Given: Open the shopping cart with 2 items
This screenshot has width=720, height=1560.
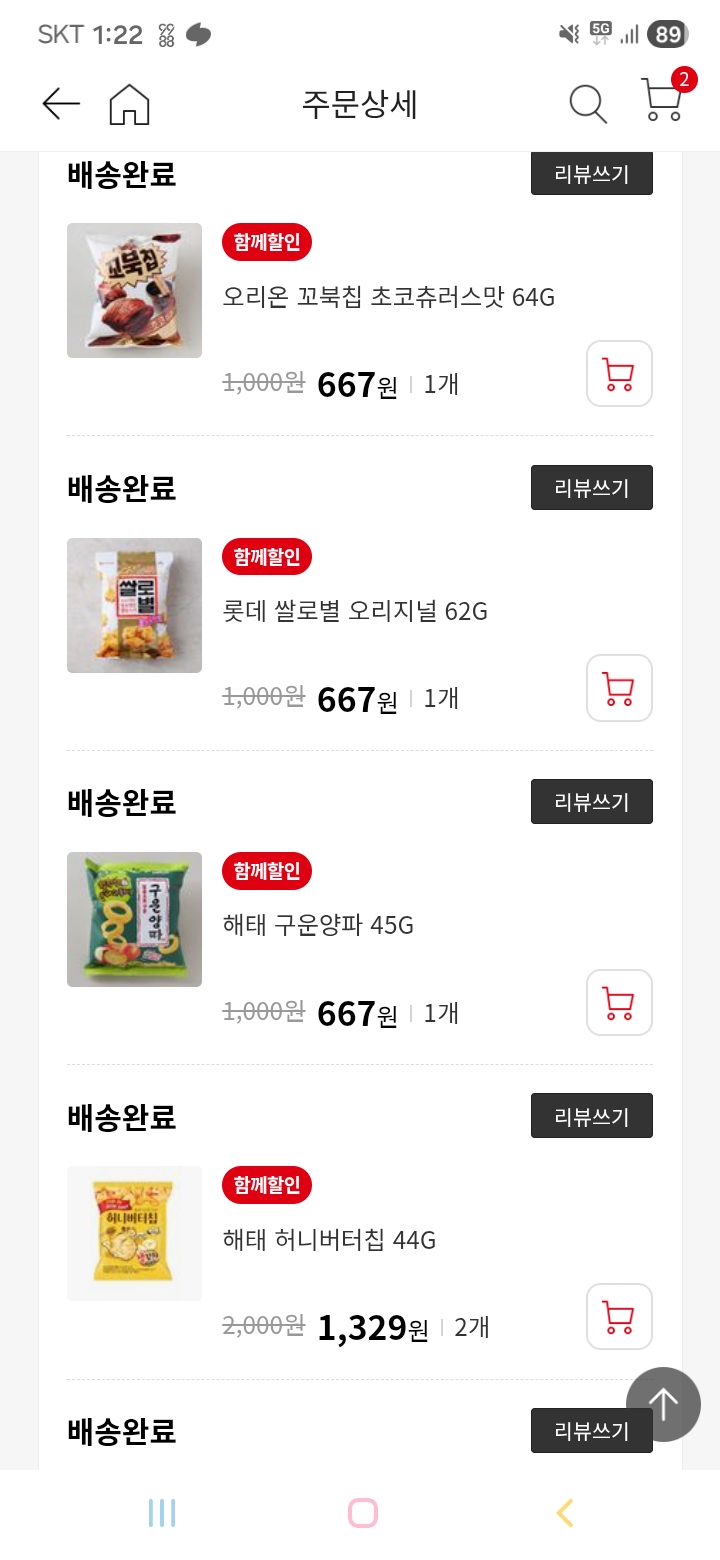Looking at the screenshot, I should pos(662,101).
